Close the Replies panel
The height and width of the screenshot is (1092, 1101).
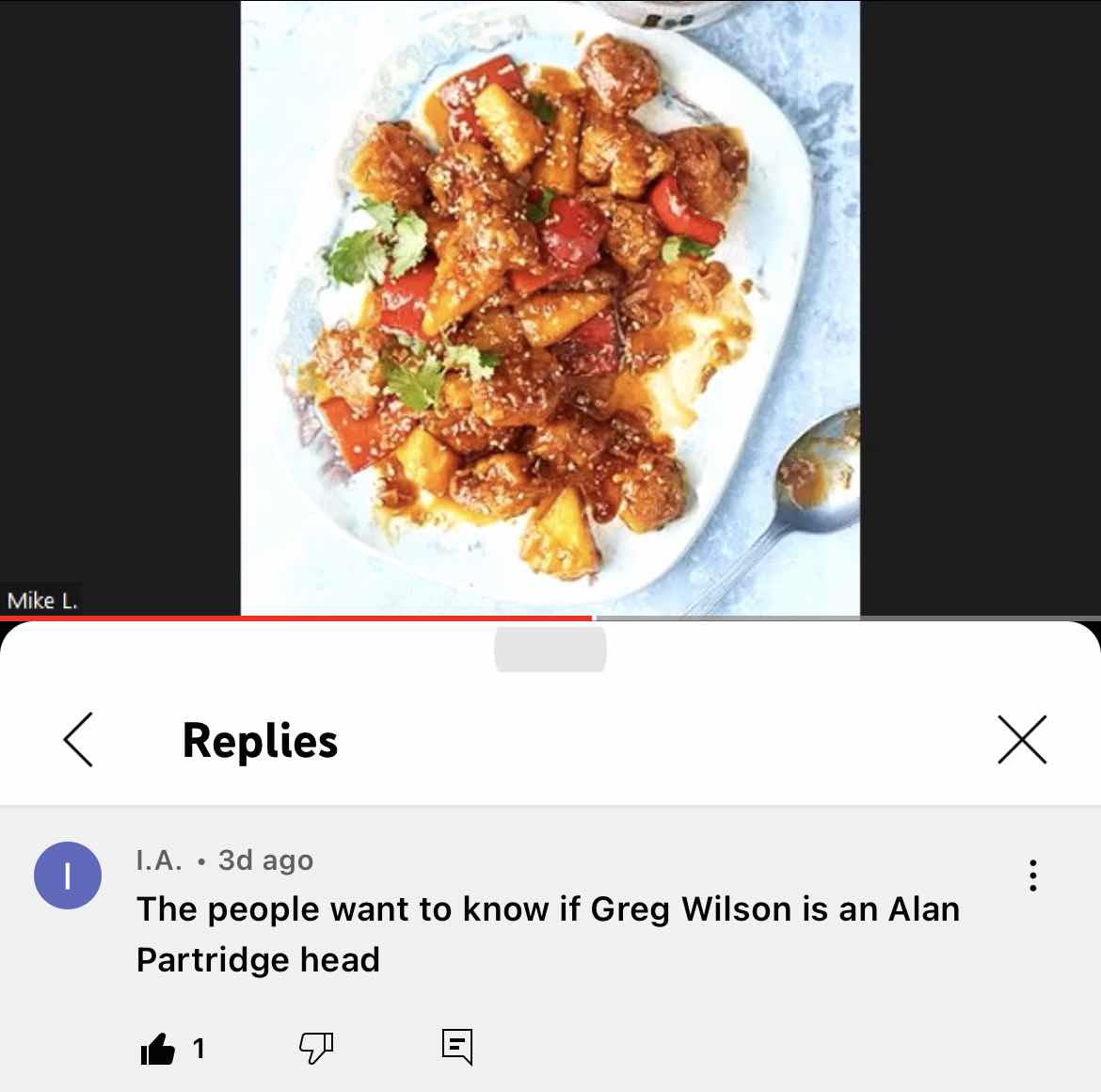click(x=1022, y=740)
